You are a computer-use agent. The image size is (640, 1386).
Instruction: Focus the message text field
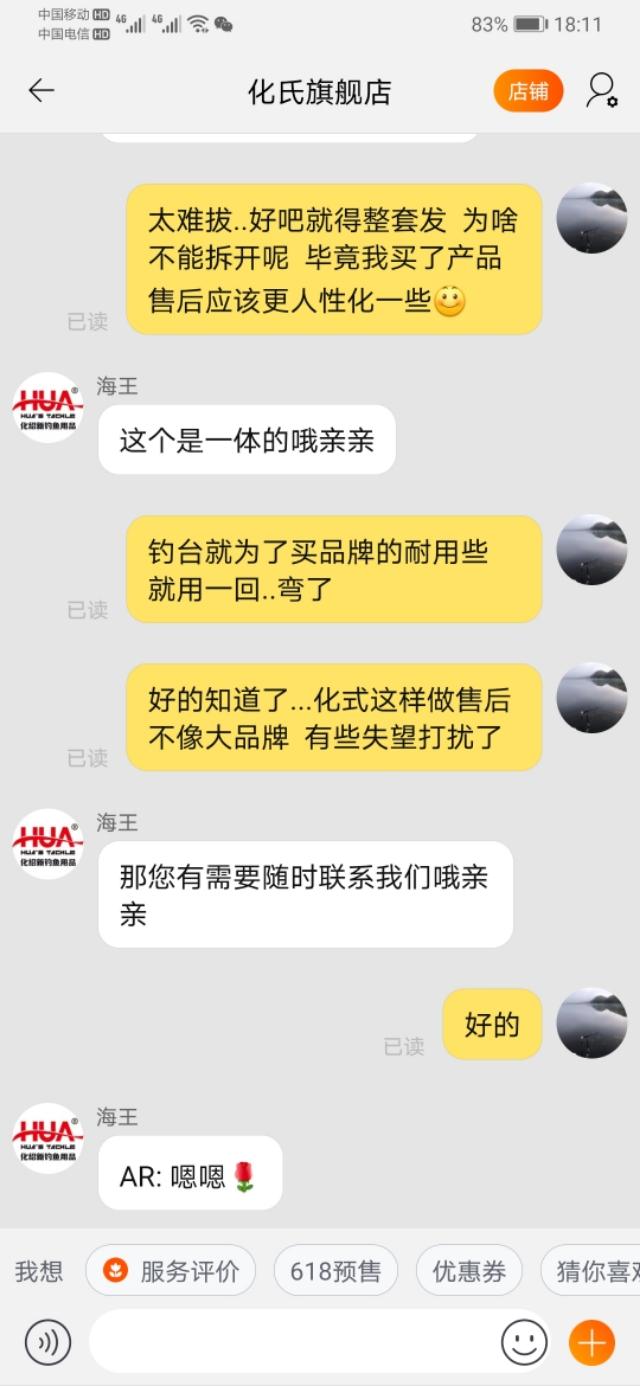tap(295, 1342)
